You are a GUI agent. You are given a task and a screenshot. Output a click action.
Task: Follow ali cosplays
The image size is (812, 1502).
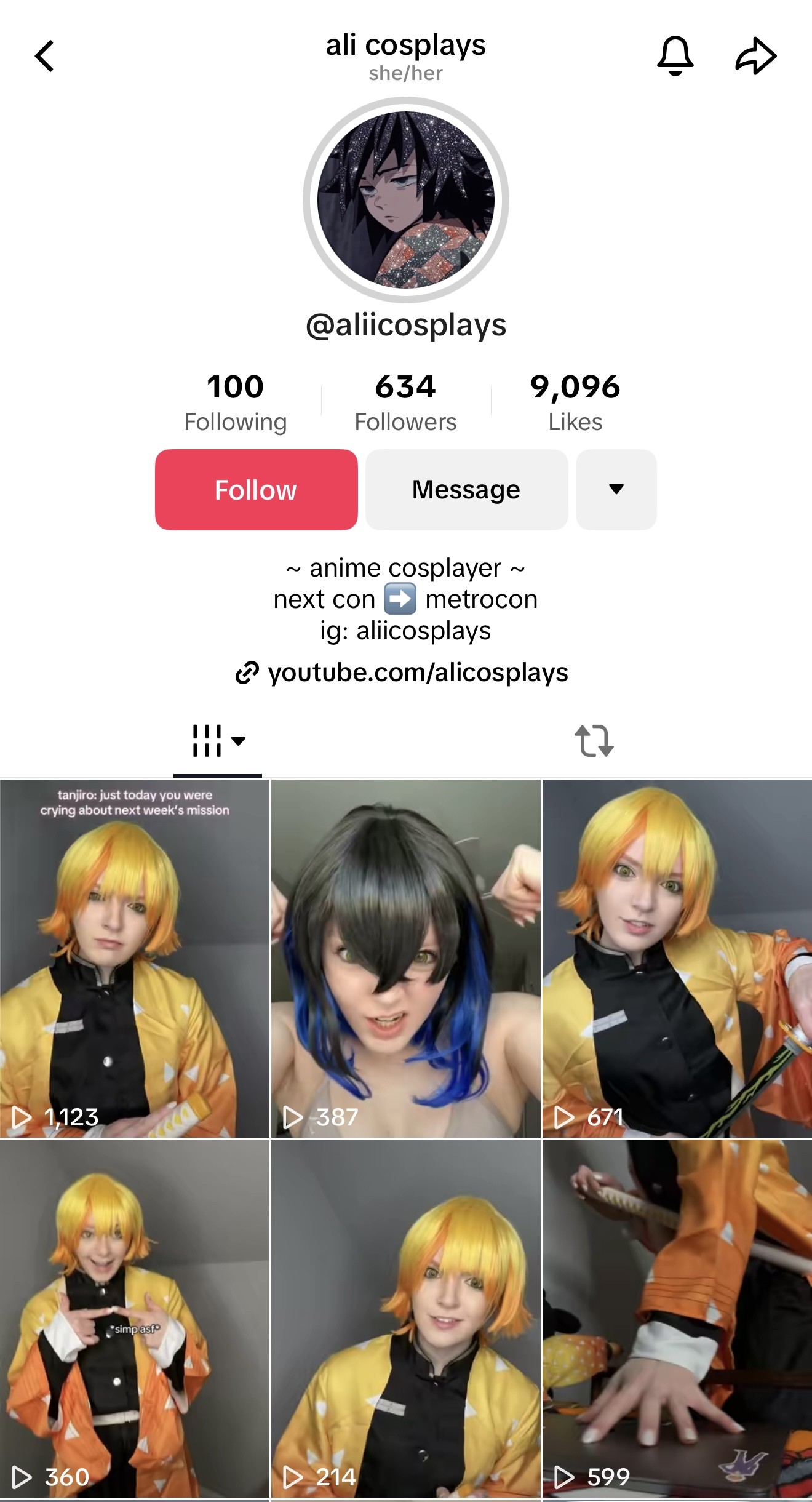tap(256, 490)
